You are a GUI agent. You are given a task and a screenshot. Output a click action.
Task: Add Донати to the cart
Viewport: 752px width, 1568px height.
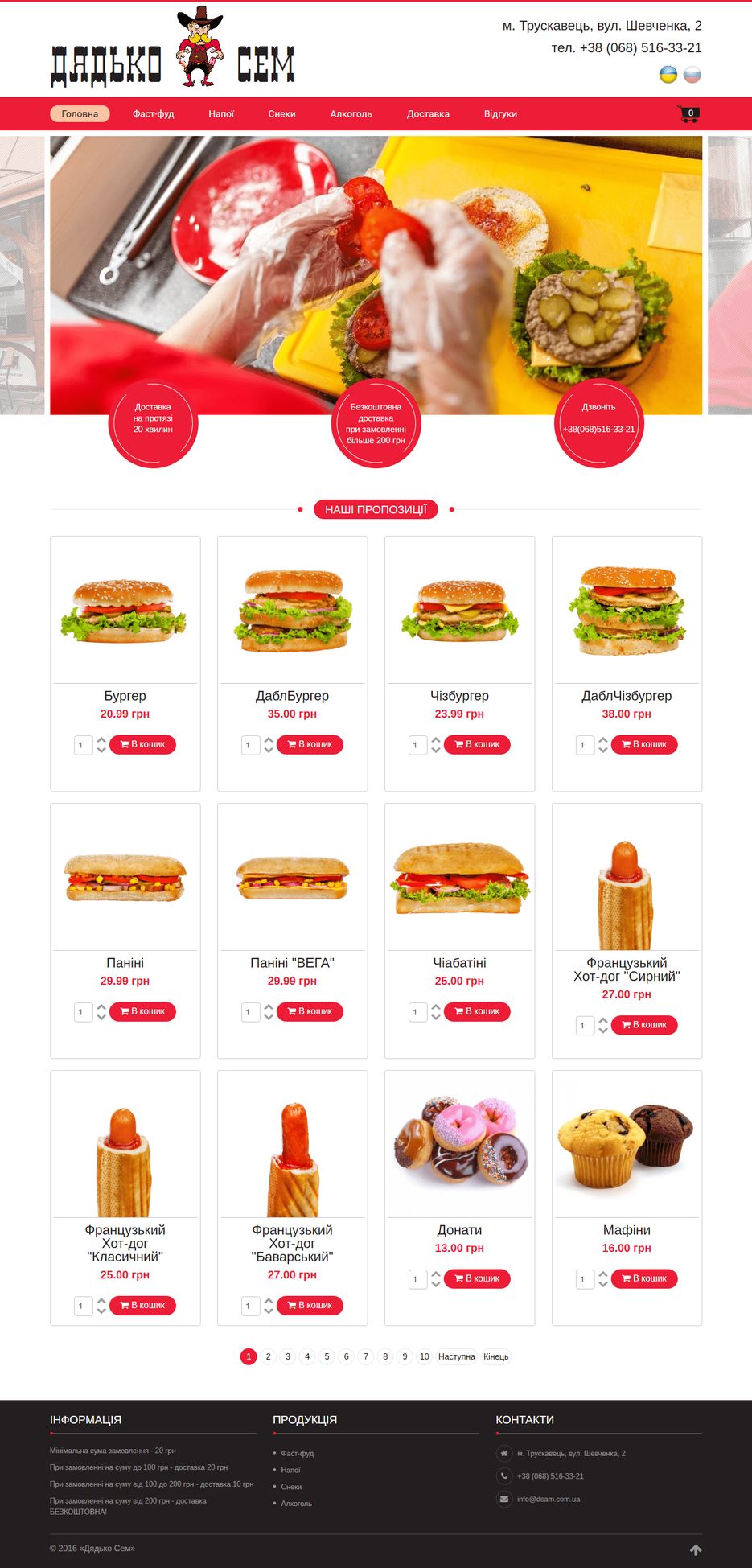[x=477, y=1278]
